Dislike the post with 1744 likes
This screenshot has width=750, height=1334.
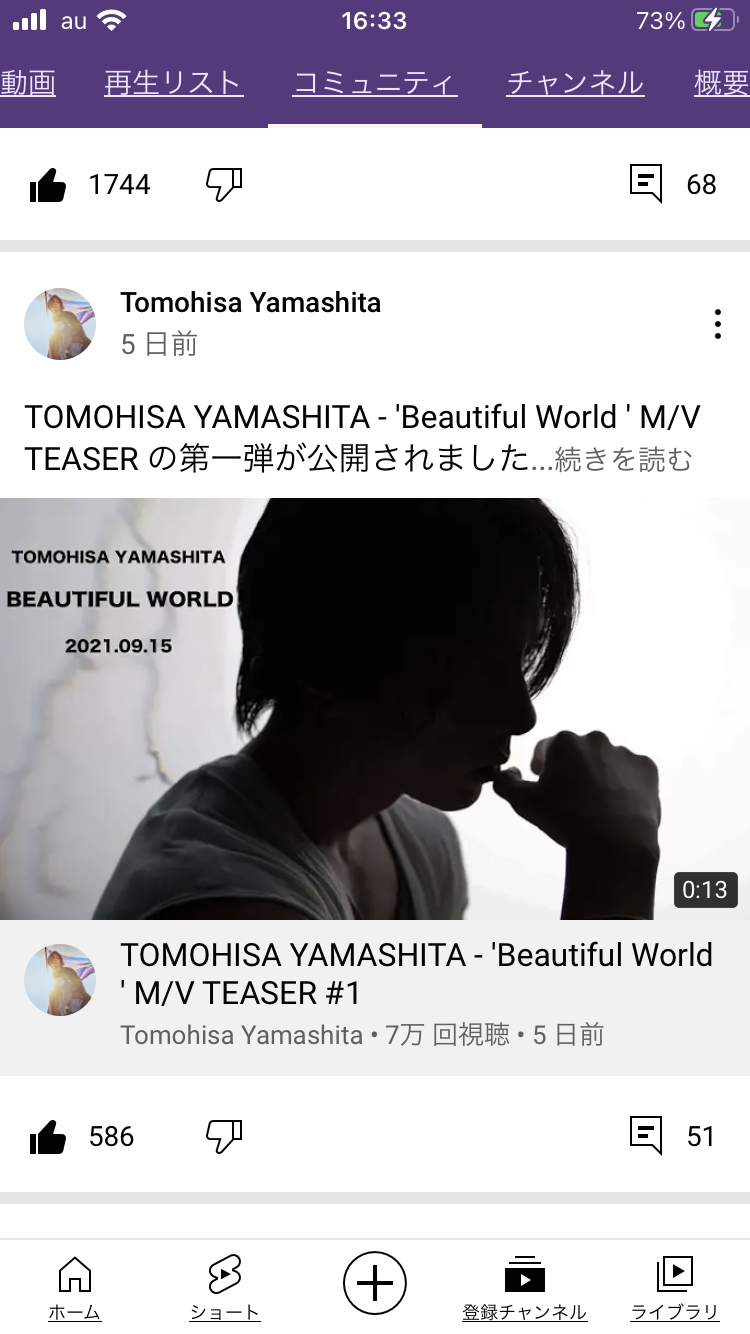click(x=224, y=185)
